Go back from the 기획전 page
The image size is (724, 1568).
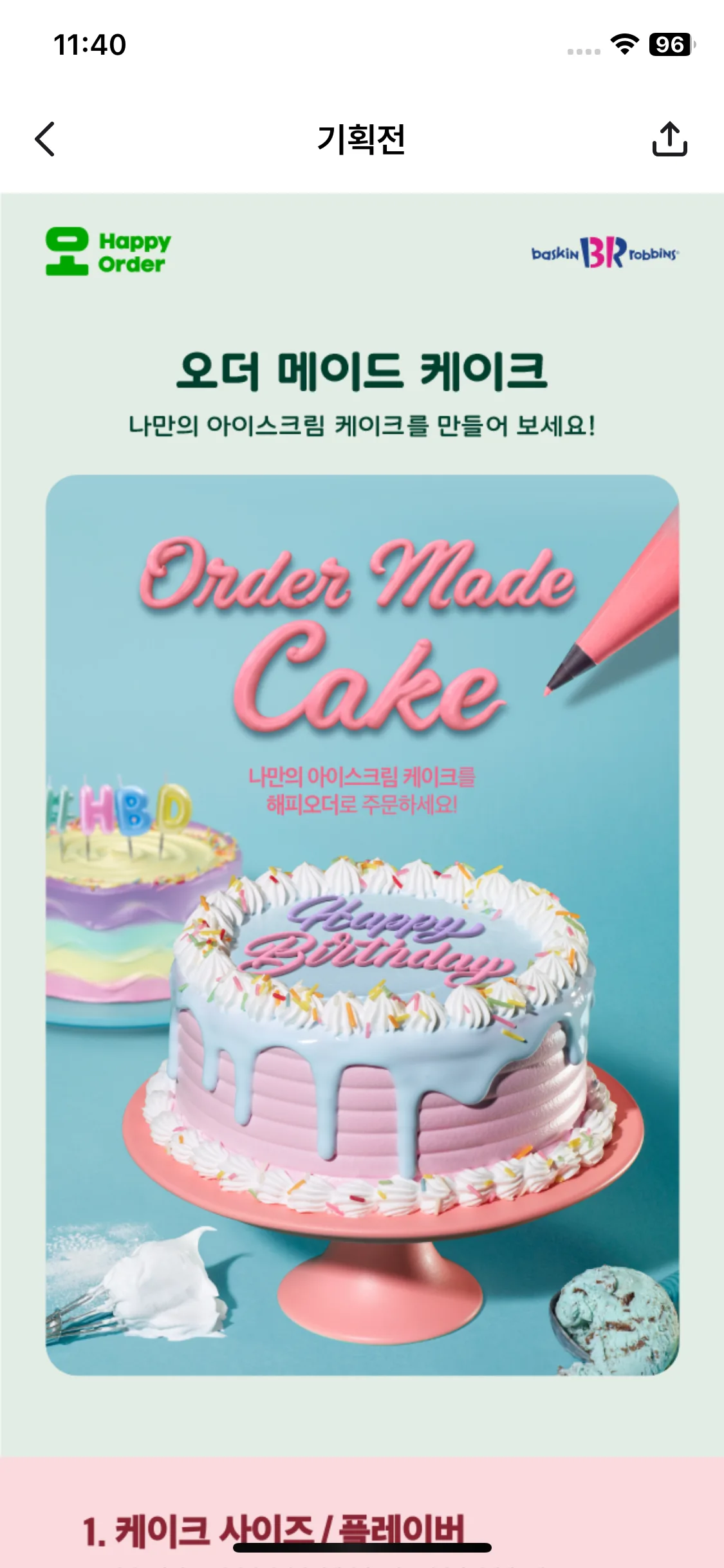coord(45,139)
